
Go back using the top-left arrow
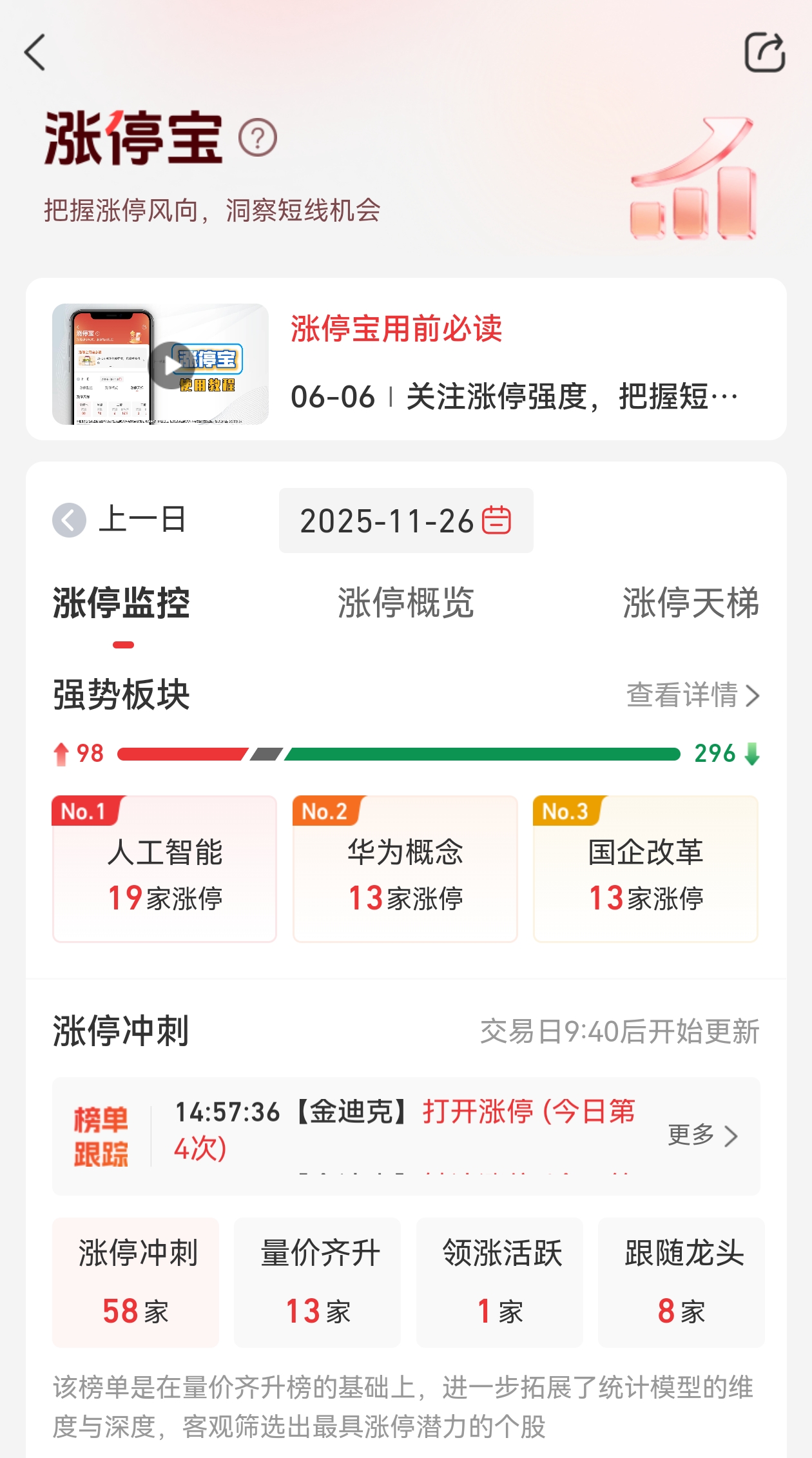pyautogui.click(x=35, y=52)
